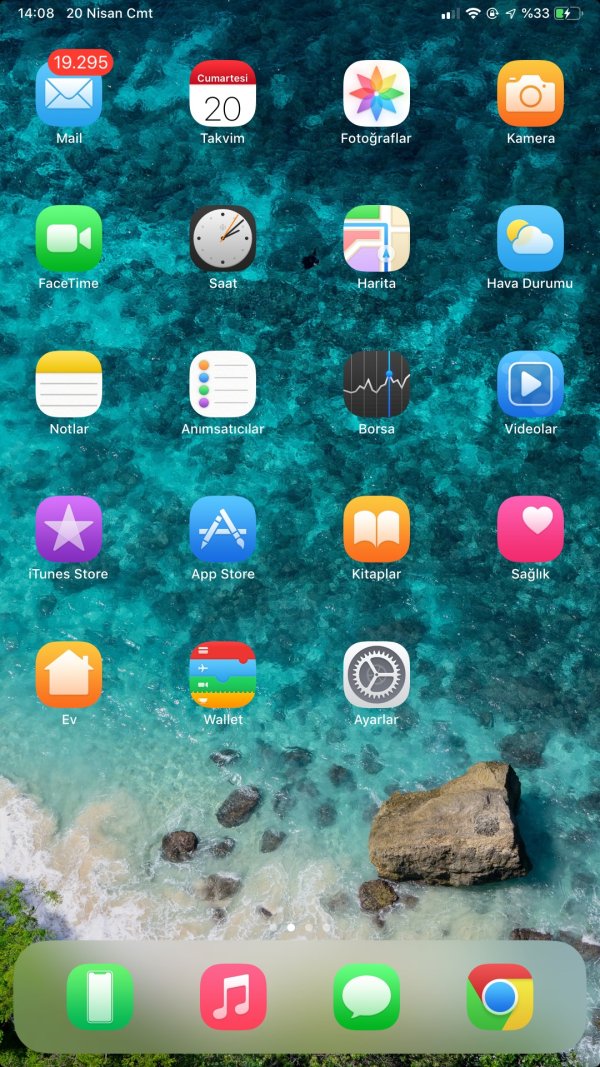Image resolution: width=600 pixels, height=1067 pixels.
Task: Check Hava Durumu weather app
Action: click(530, 239)
